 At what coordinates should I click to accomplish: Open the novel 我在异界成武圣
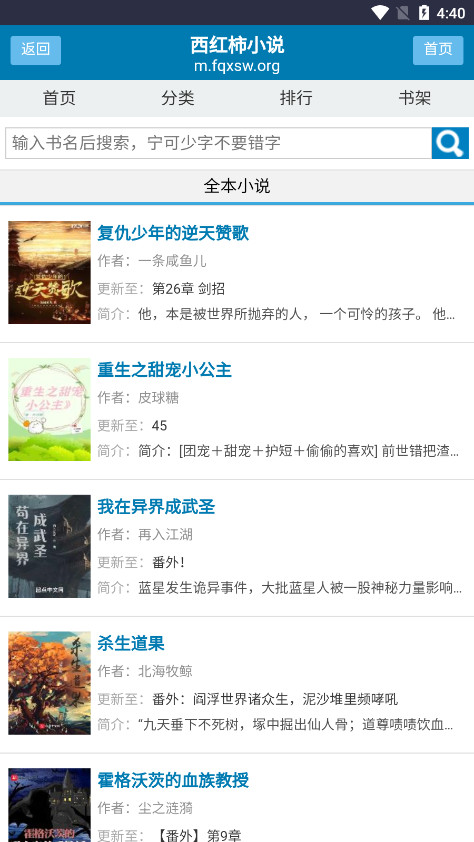(x=156, y=507)
